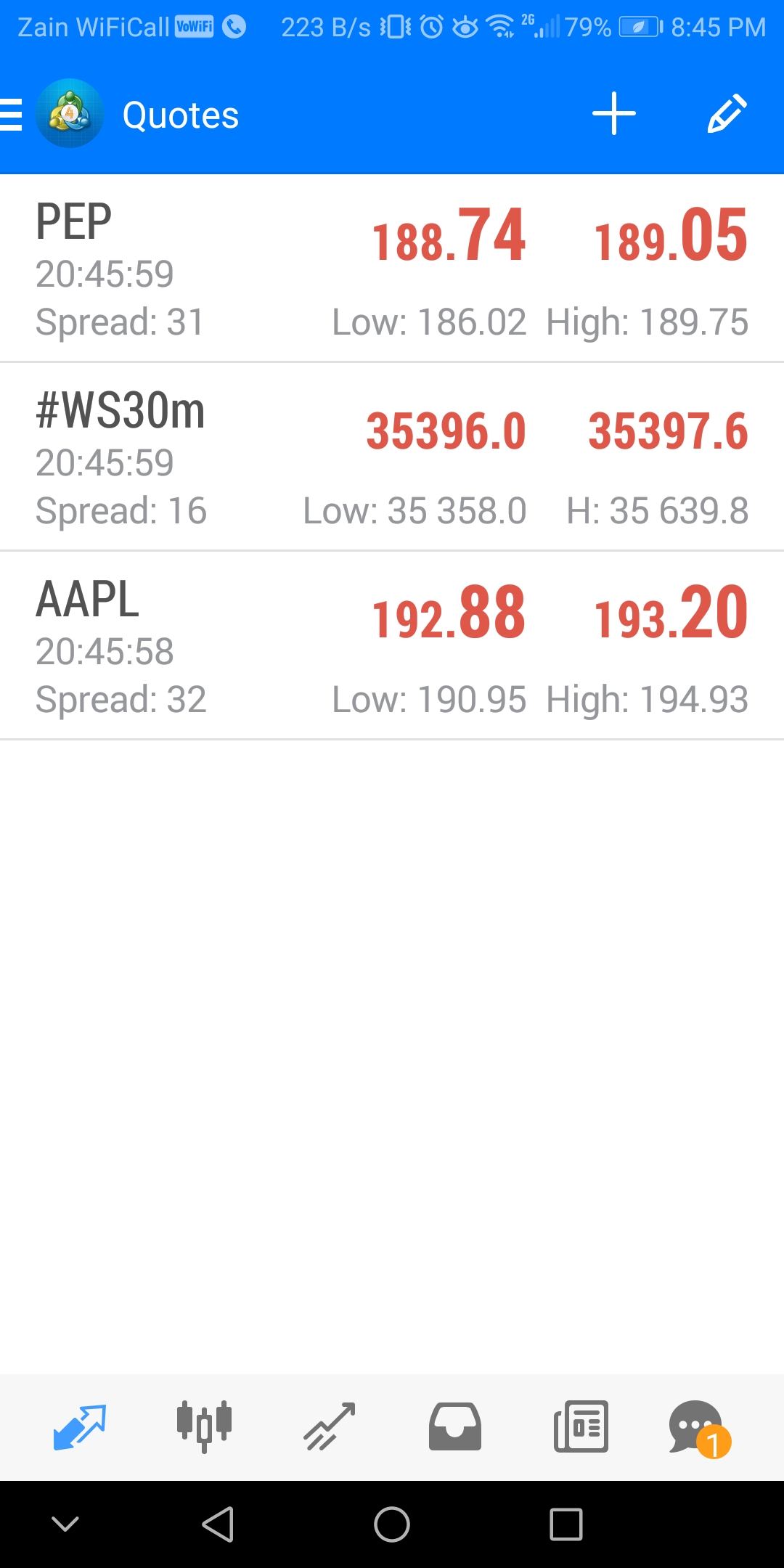Open the #WS30m quote row

click(x=392, y=457)
